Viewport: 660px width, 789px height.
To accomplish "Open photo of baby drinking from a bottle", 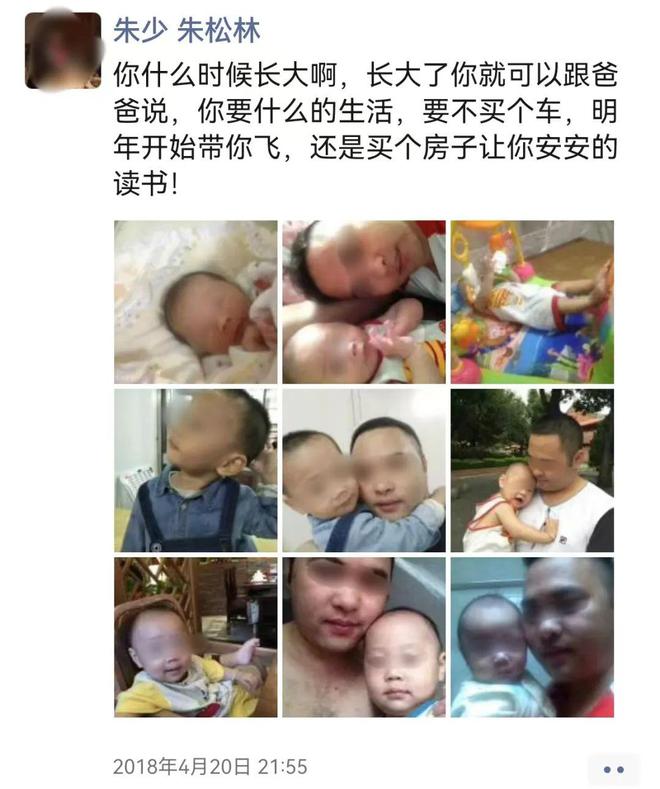I will click(x=363, y=302).
